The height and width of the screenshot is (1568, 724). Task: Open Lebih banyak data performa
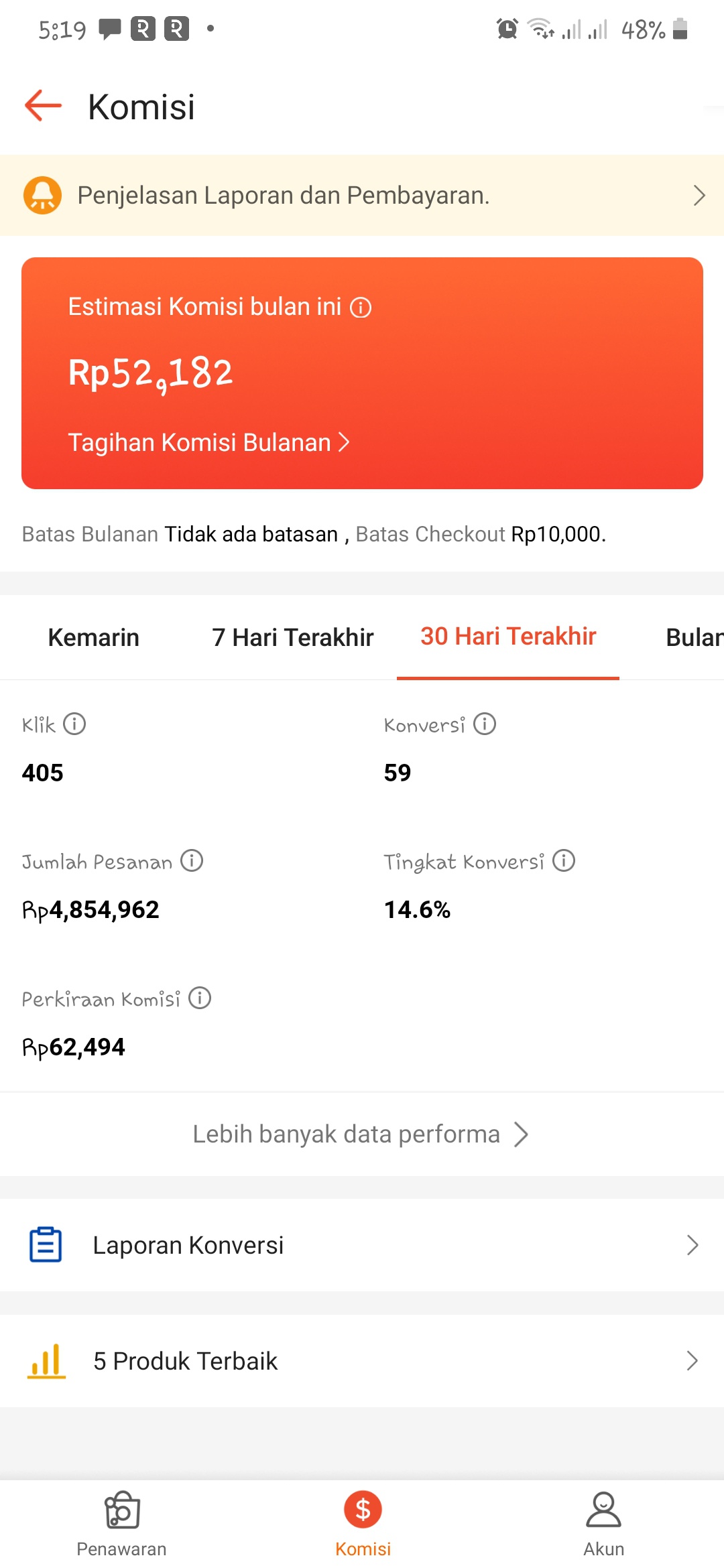pyautogui.click(x=362, y=1134)
